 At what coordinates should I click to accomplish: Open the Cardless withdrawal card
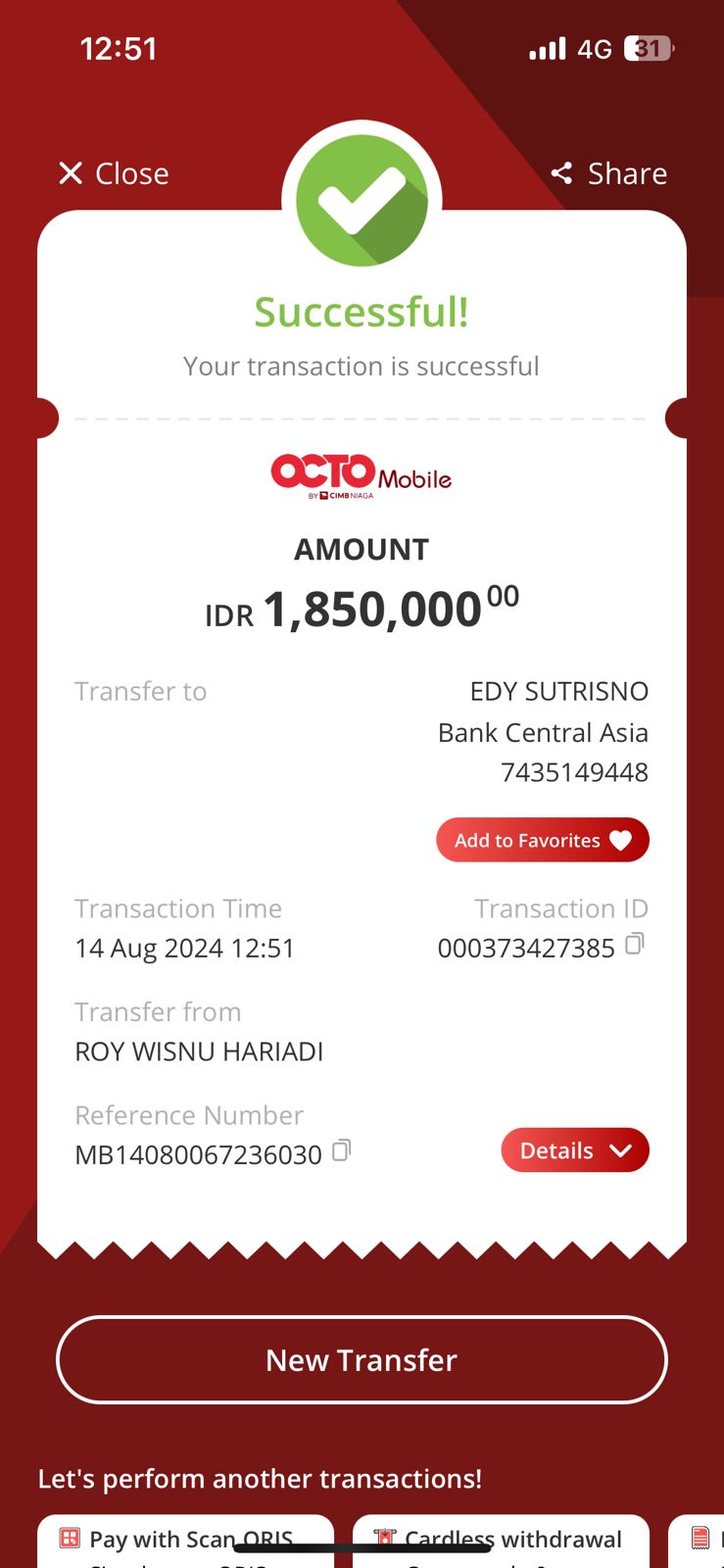coord(502,1542)
